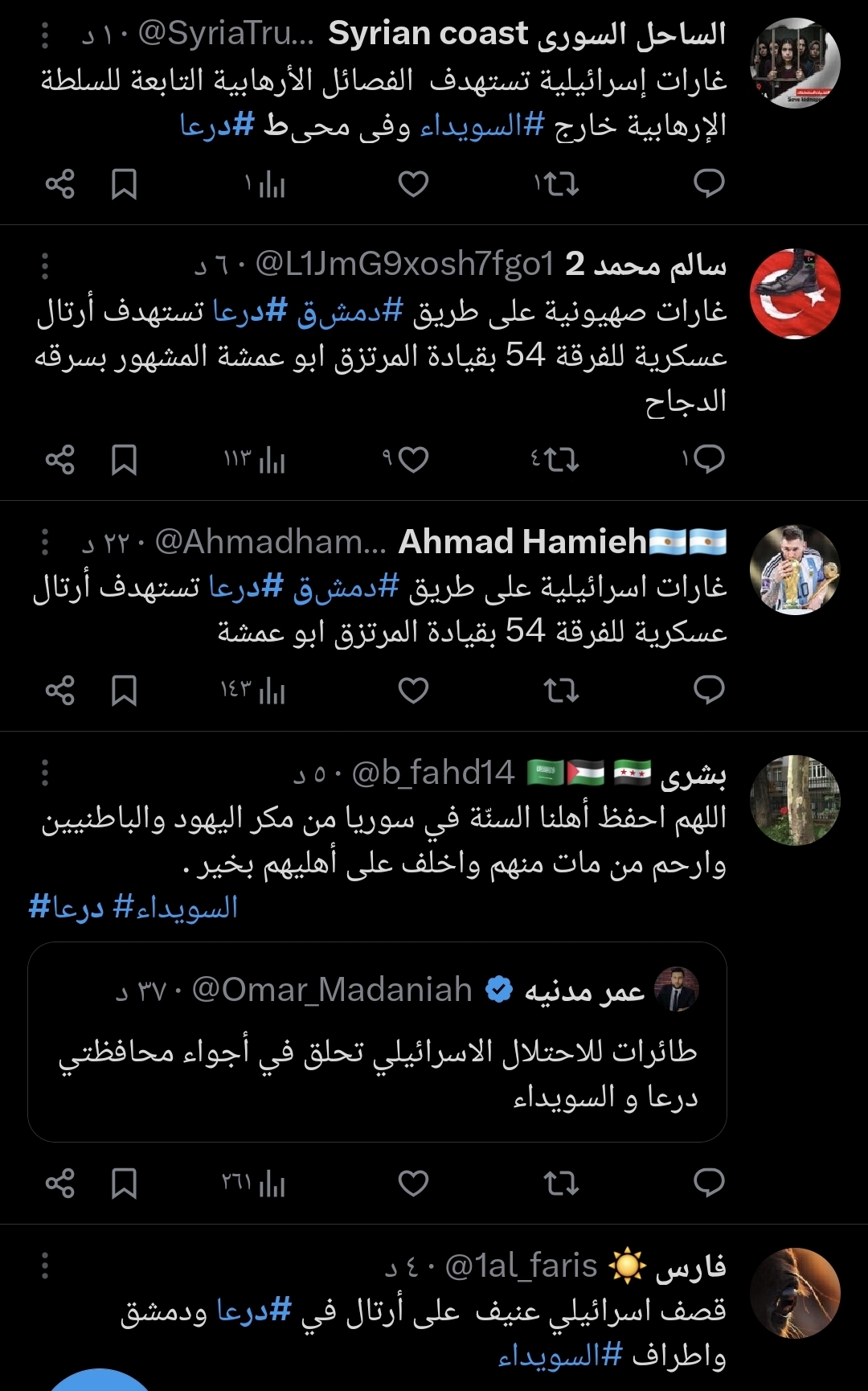The height and width of the screenshot is (1391, 868).
Task: Like the post by @b_fahd14
Action: [413, 1183]
